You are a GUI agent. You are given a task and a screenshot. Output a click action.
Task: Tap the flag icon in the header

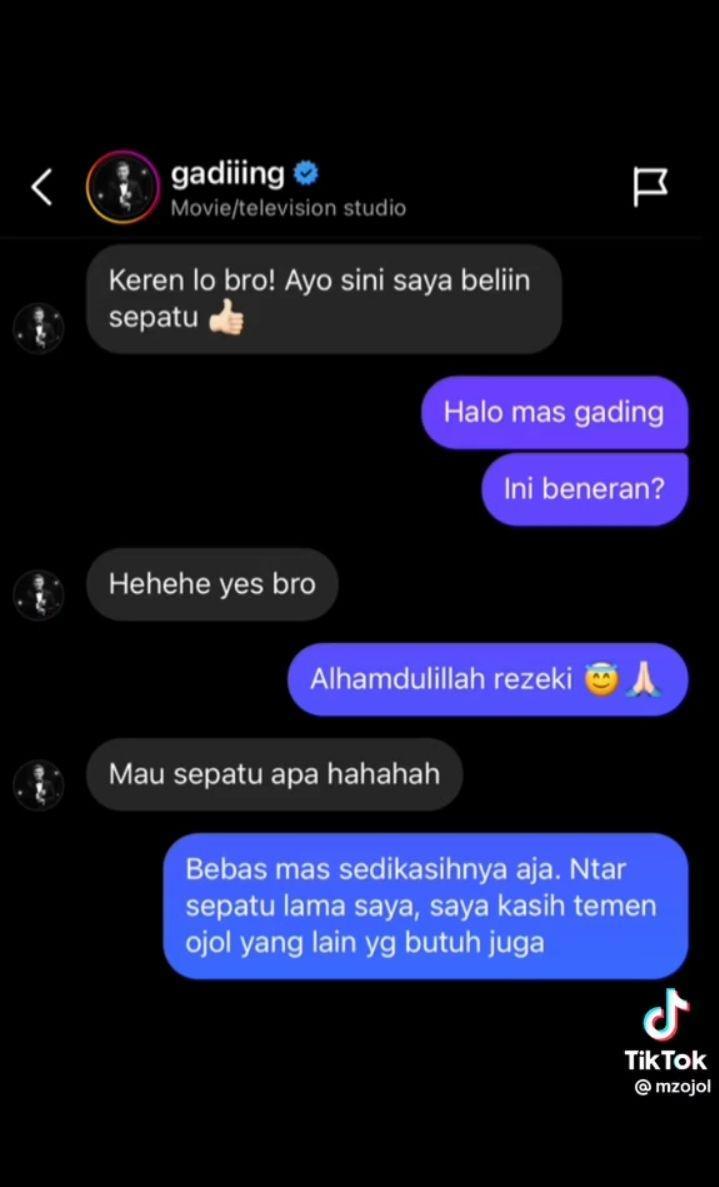(650, 187)
